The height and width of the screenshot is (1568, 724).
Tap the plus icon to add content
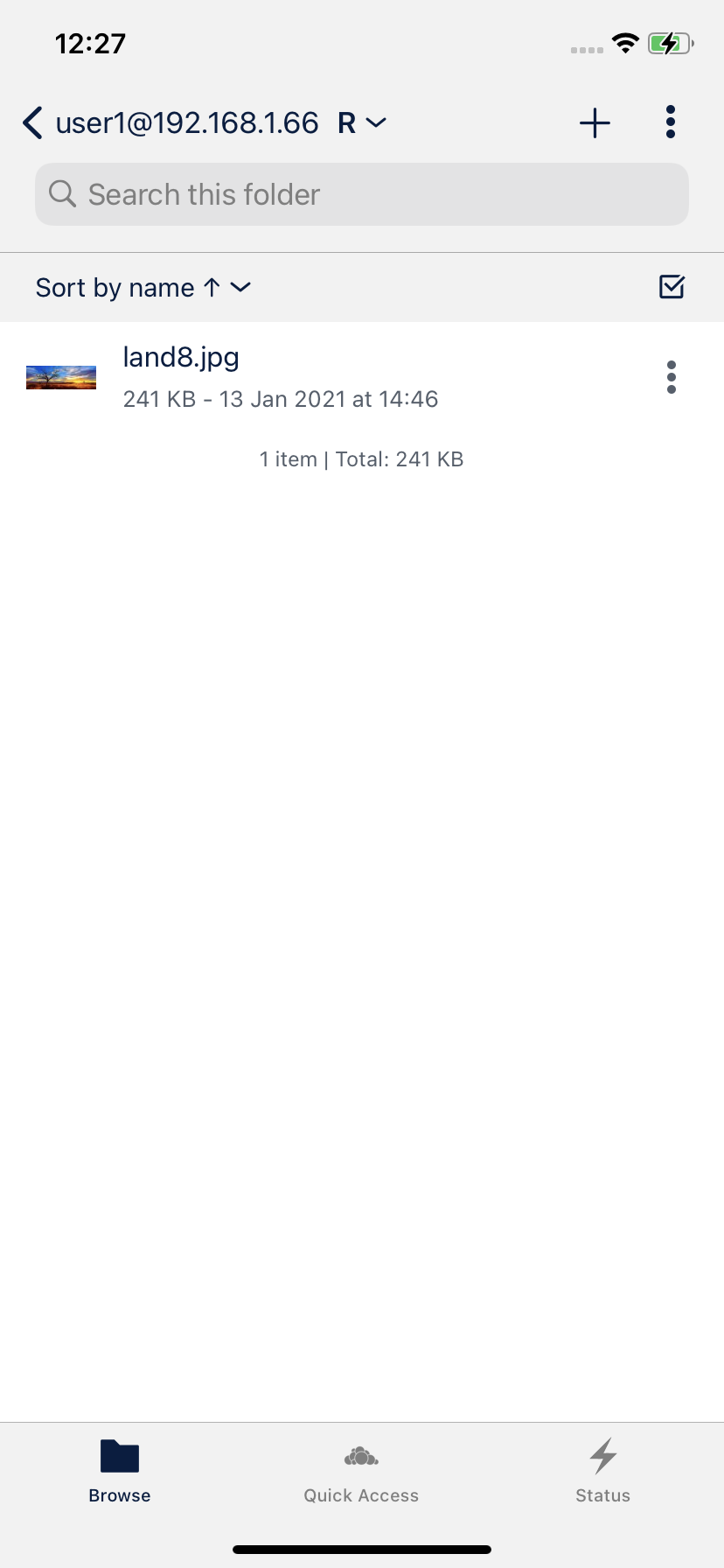(x=595, y=122)
